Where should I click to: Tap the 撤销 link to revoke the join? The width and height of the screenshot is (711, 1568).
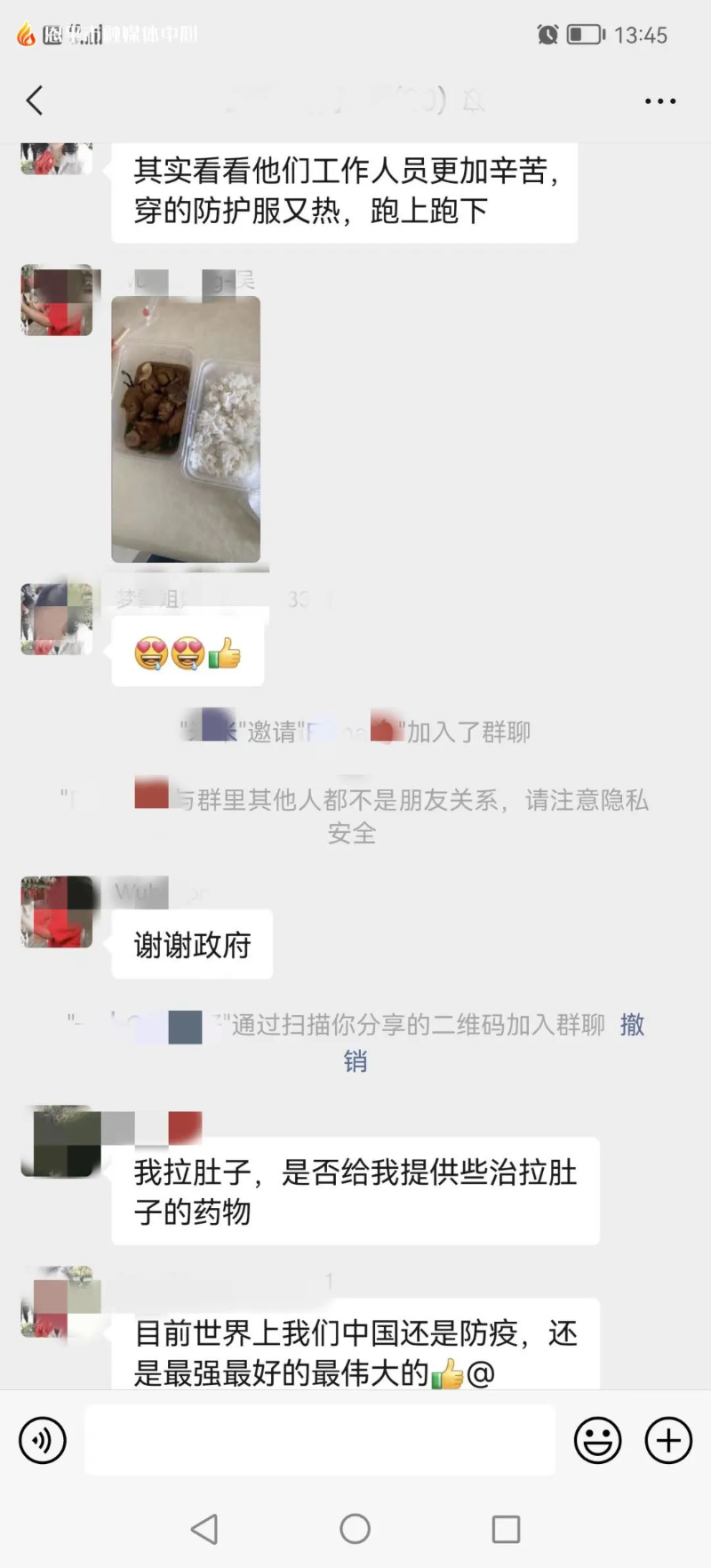632,1025
